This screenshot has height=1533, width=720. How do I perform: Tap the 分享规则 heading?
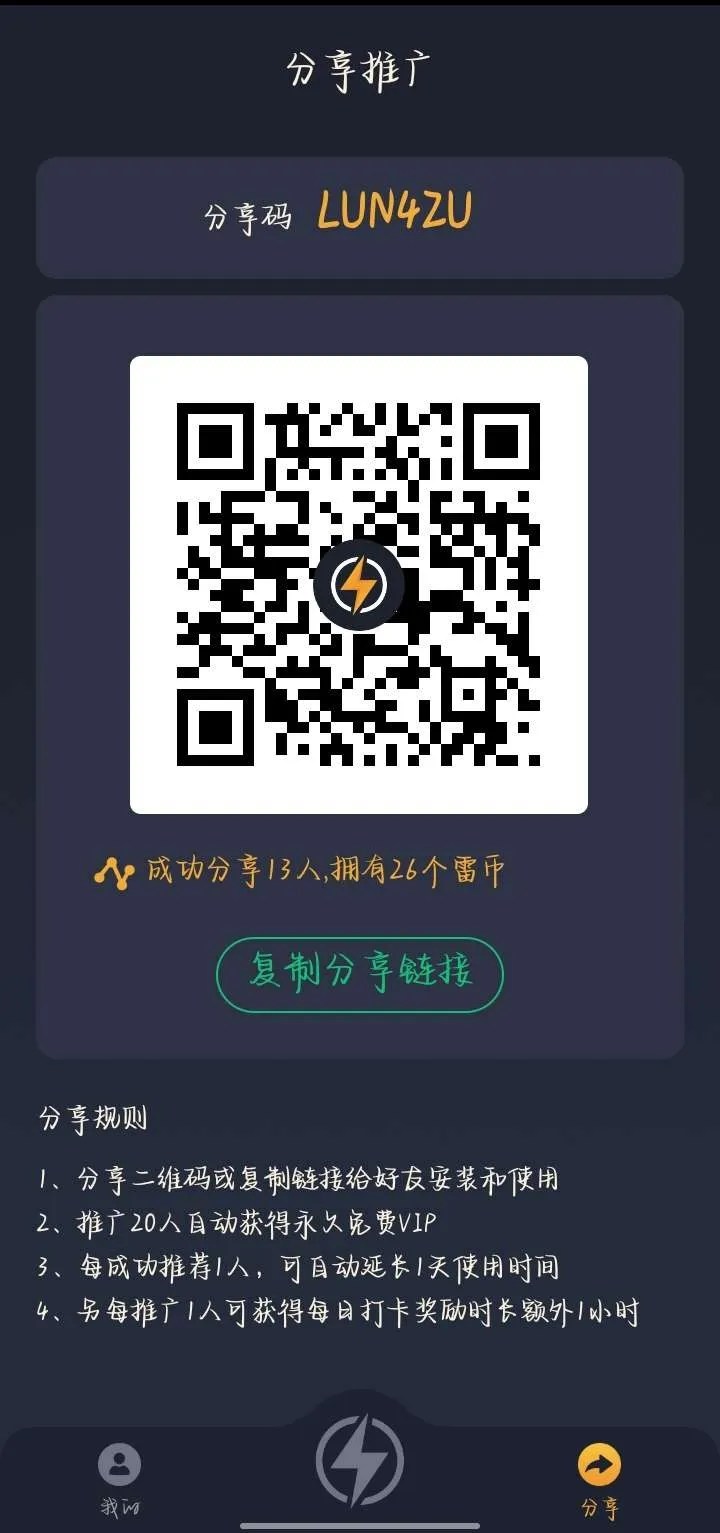pos(93,1120)
